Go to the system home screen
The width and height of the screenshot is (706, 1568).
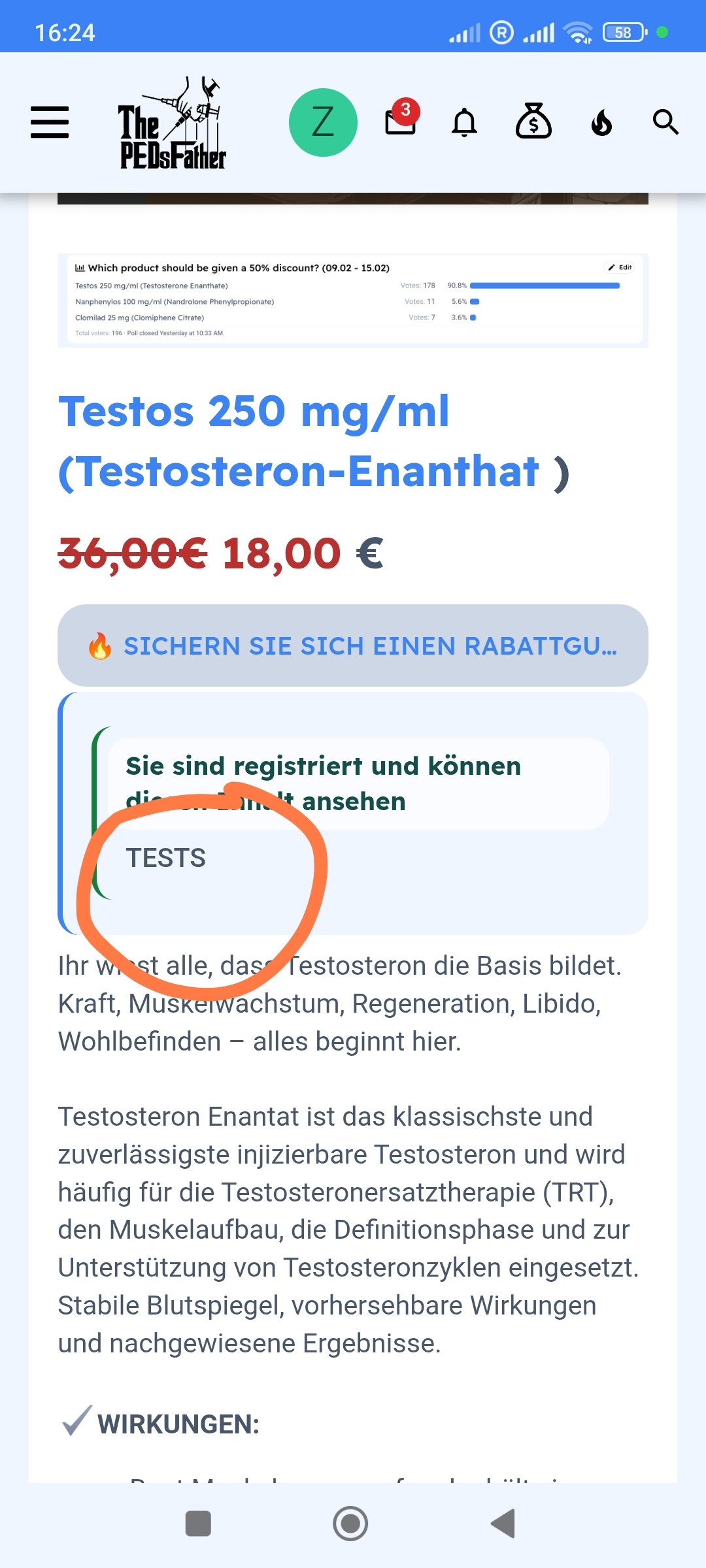tap(350, 1524)
